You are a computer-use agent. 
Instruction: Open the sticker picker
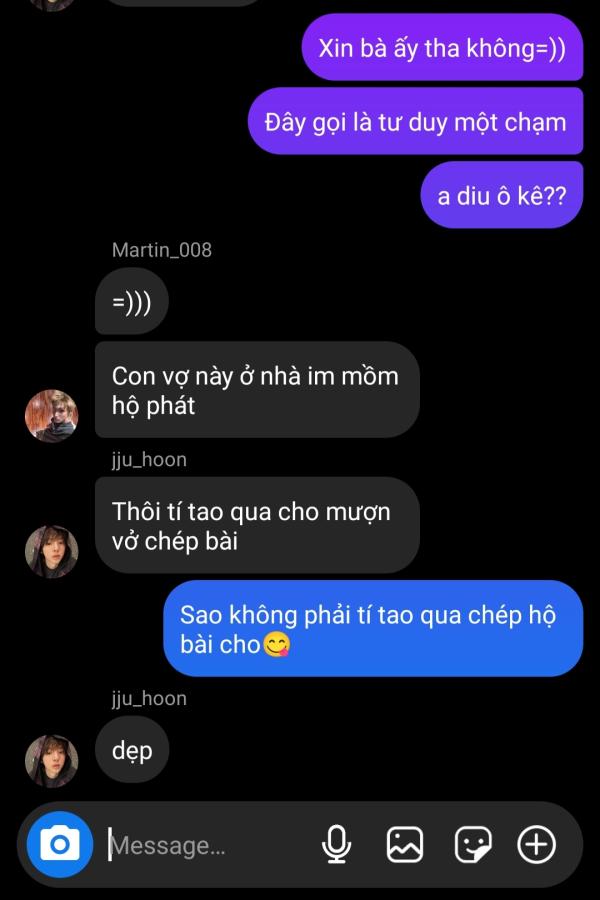coord(472,845)
